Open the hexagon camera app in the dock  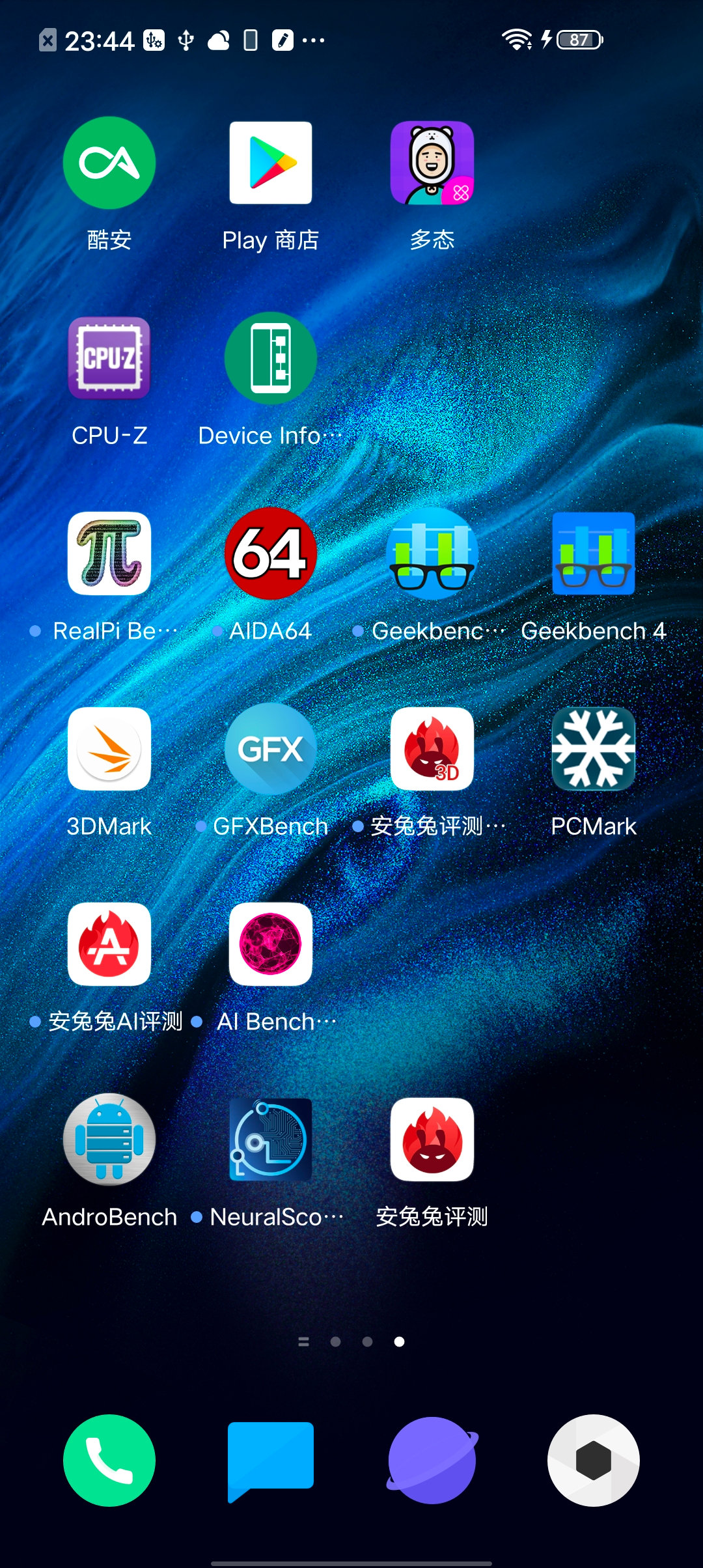click(x=593, y=1461)
